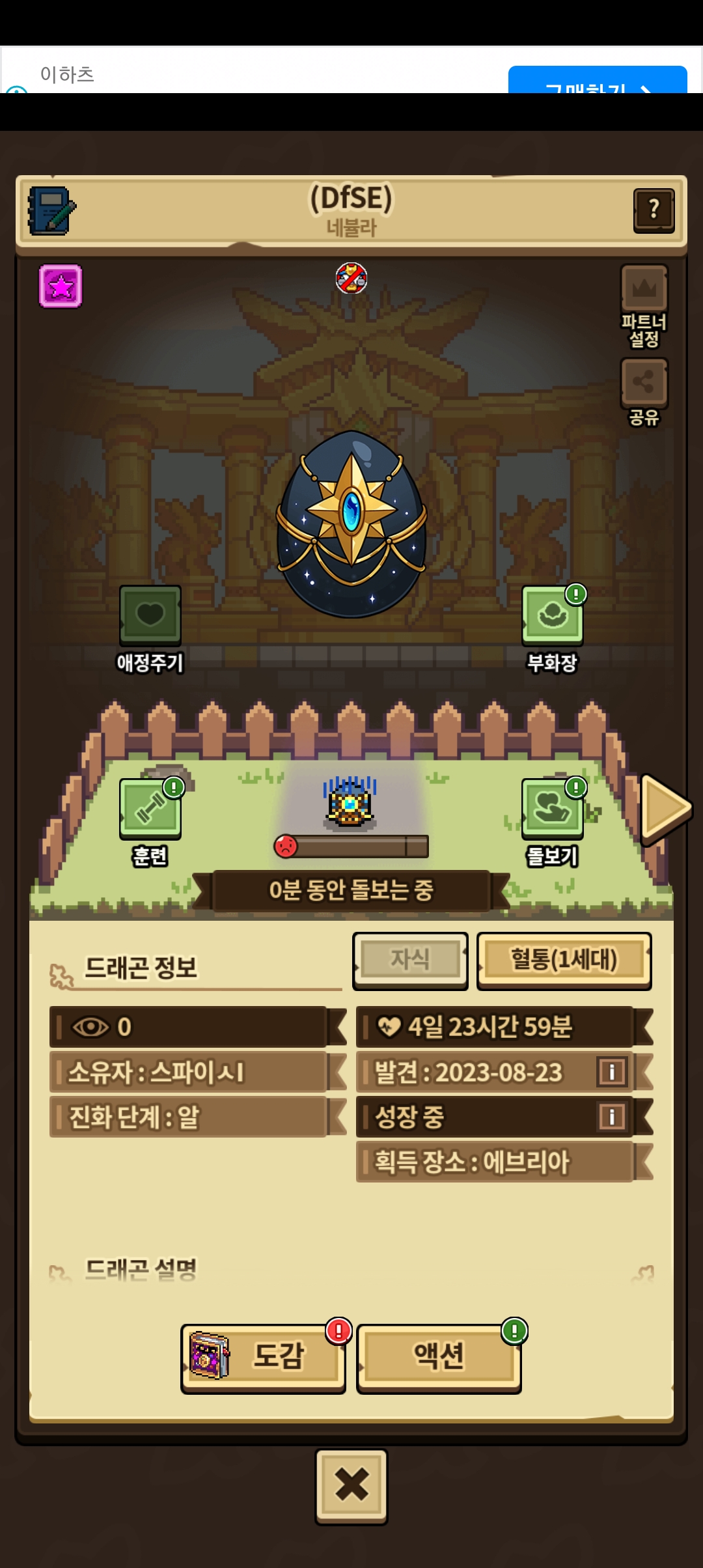Tap the blue 구매하기 ad button
Image resolution: width=703 pixels, height=1568 pixels.
[x=597, y=81]
